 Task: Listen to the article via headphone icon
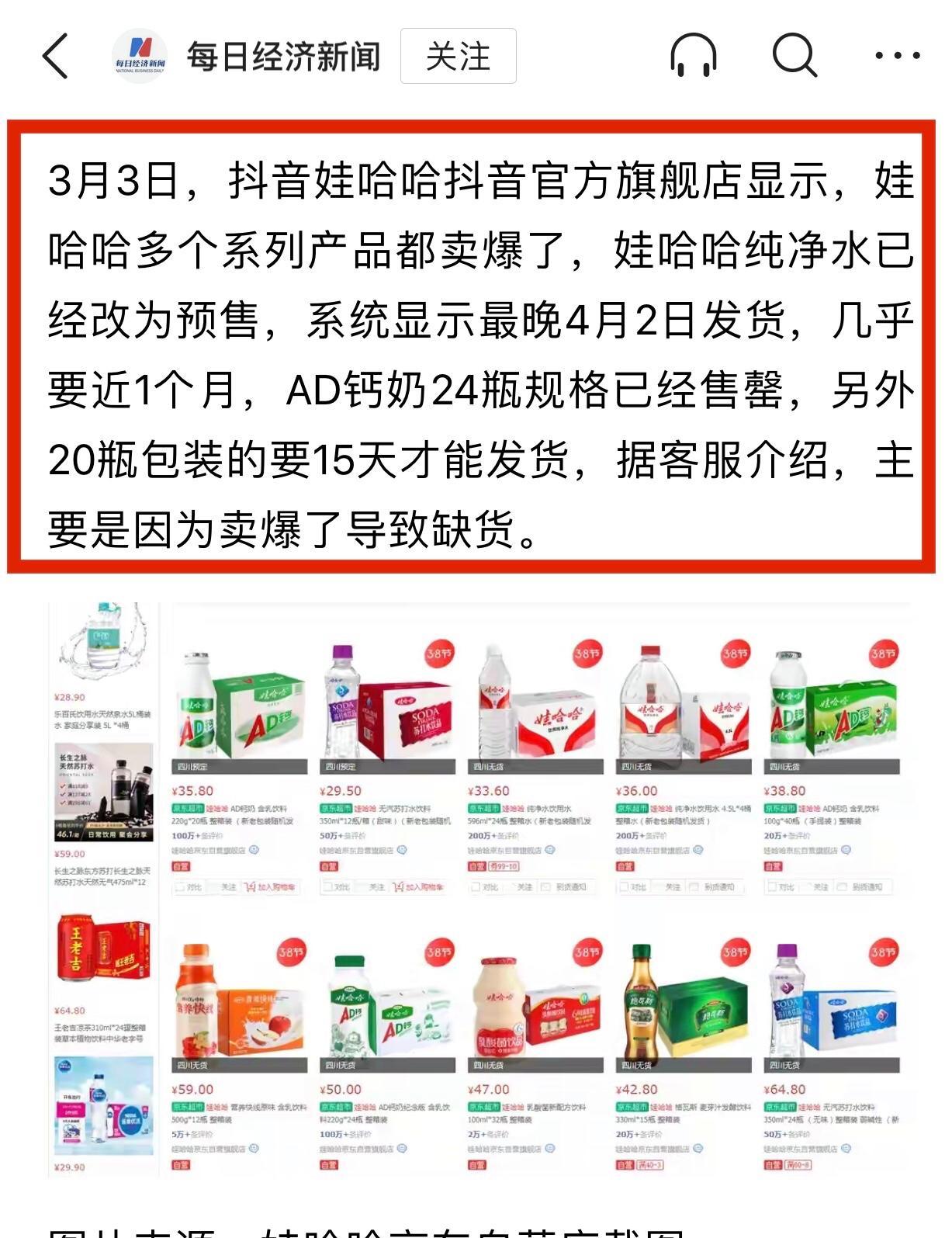693,56
